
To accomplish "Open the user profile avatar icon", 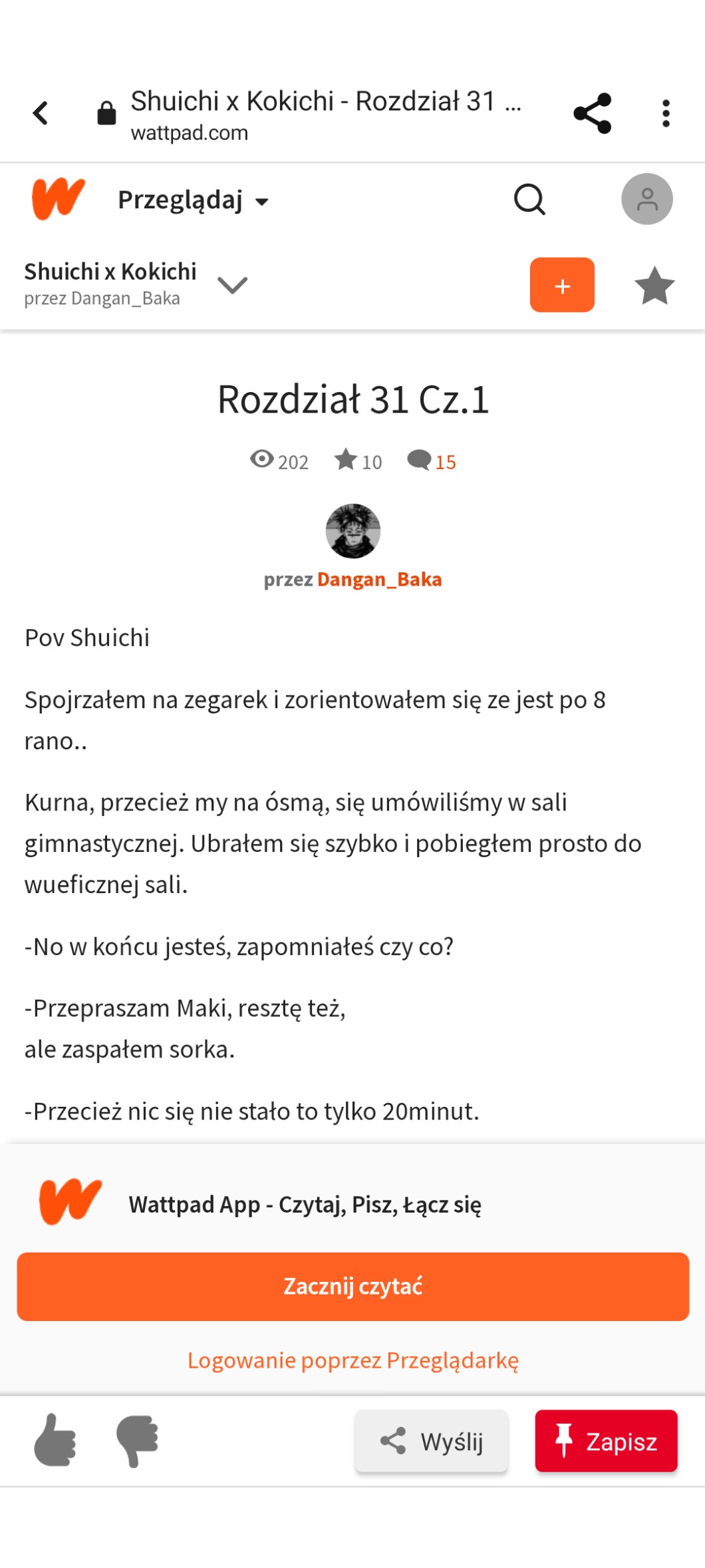I will point(646,199).
